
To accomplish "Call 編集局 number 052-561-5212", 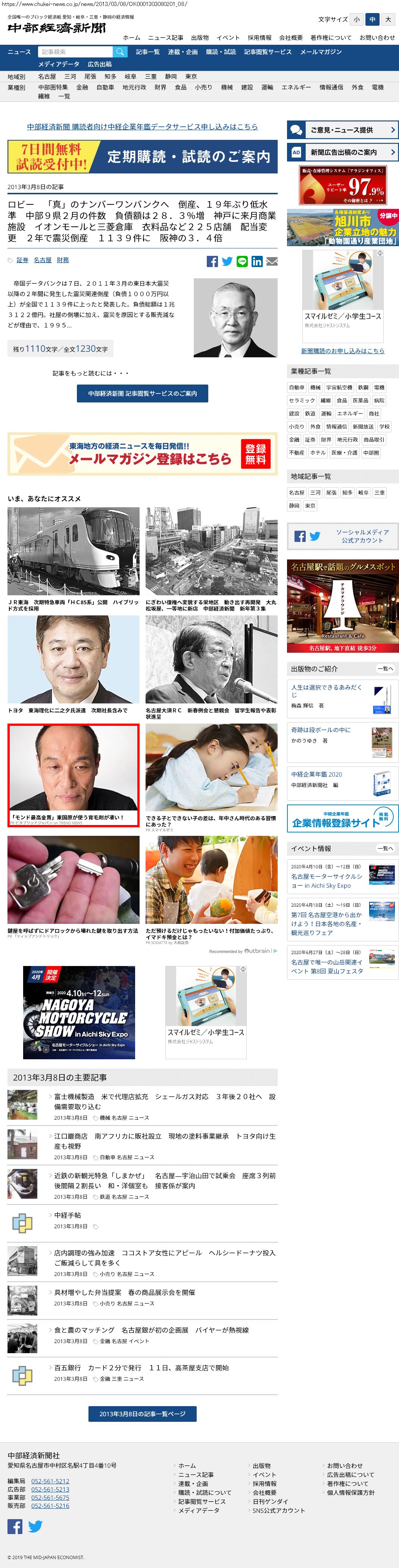I will coord(50,1481).
